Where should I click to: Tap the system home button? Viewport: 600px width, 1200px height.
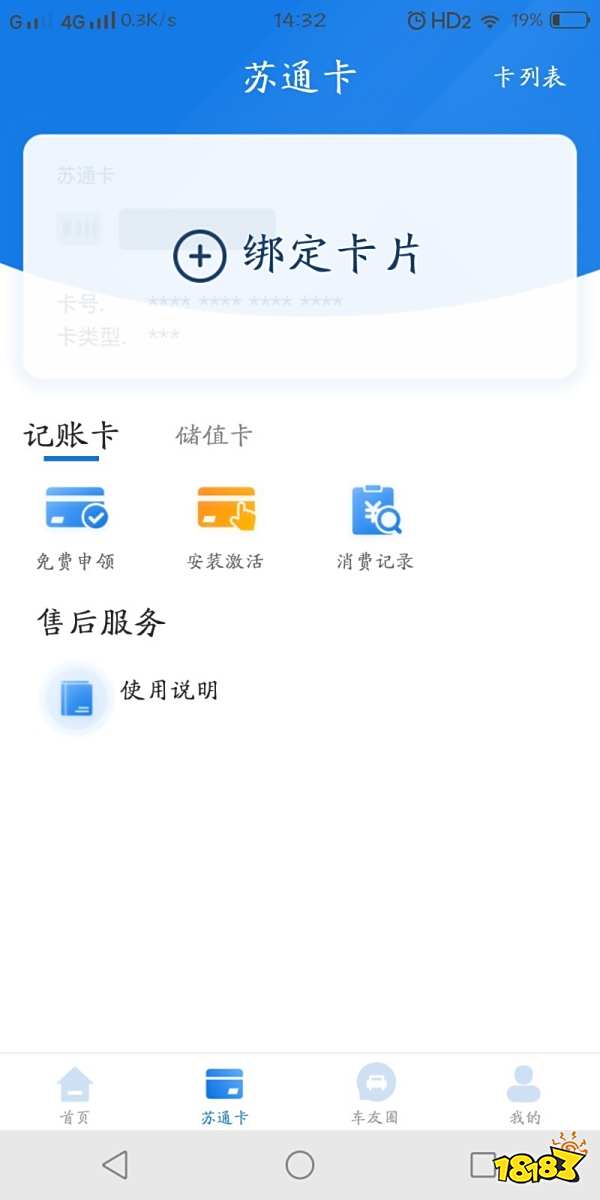coord(300,1165)
